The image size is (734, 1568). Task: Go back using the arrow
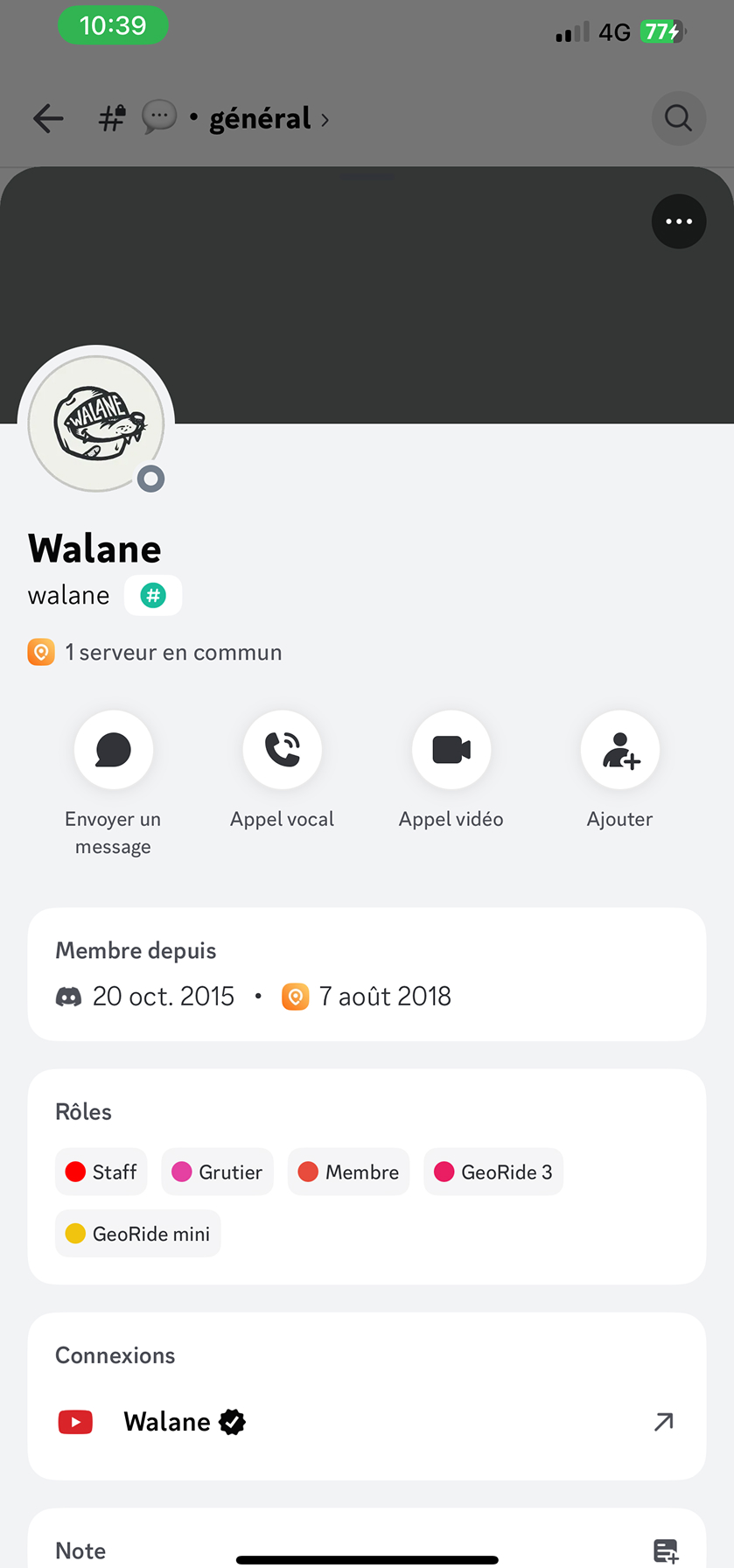pos(48,118)
